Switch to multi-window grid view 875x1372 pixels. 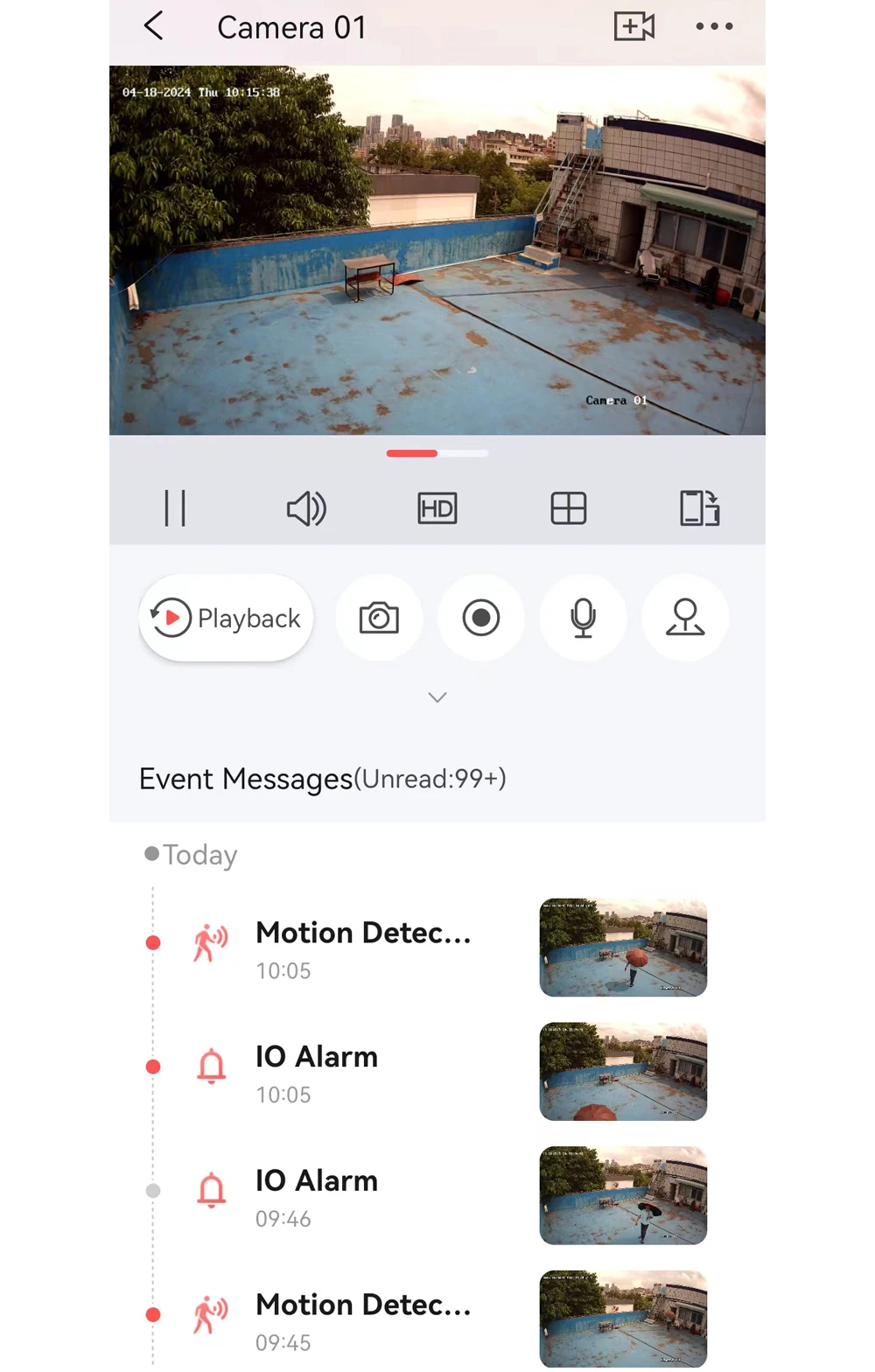coord(569,508)
